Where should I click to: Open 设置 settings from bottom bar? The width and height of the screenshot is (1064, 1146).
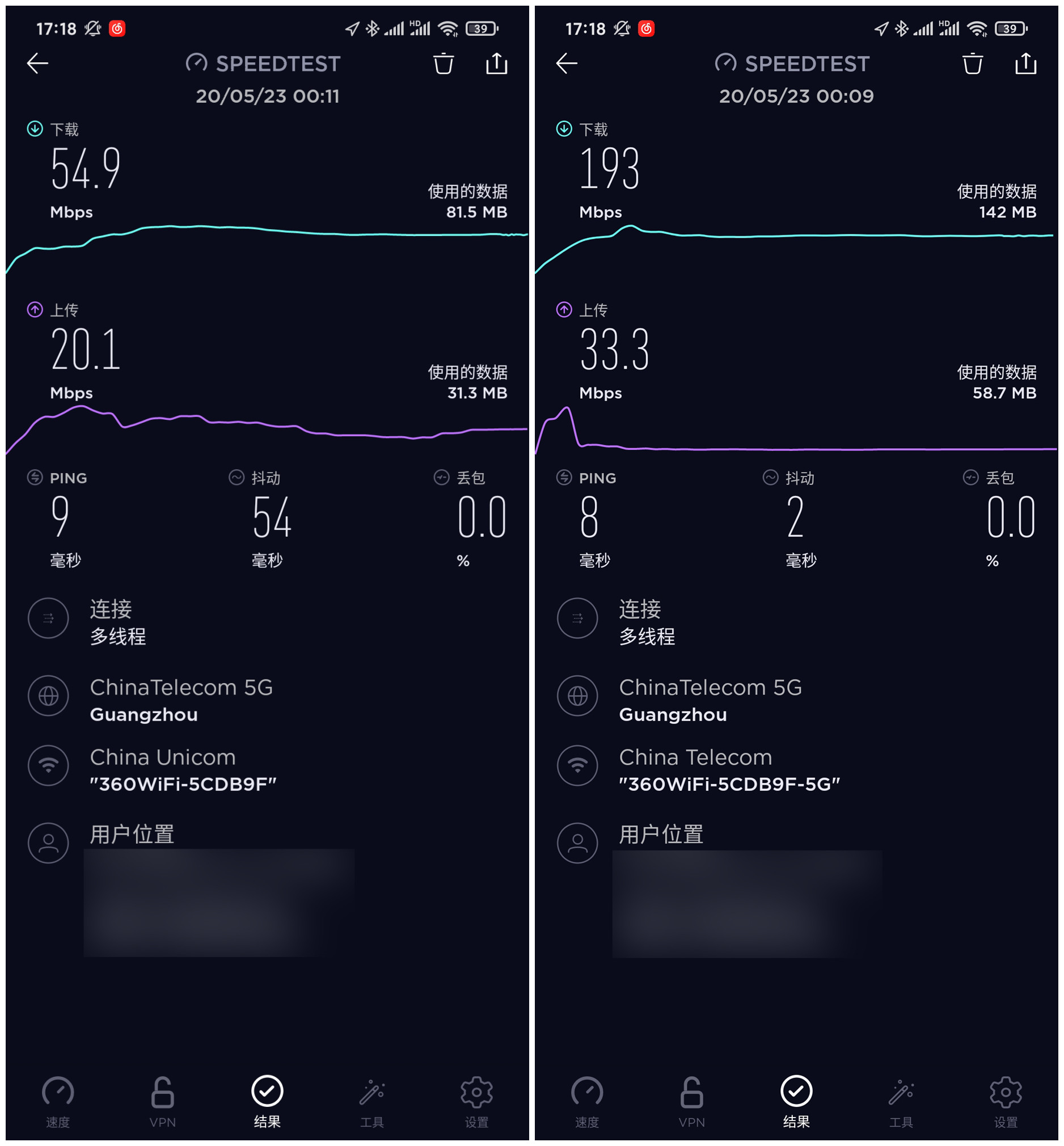(477, 1092)
